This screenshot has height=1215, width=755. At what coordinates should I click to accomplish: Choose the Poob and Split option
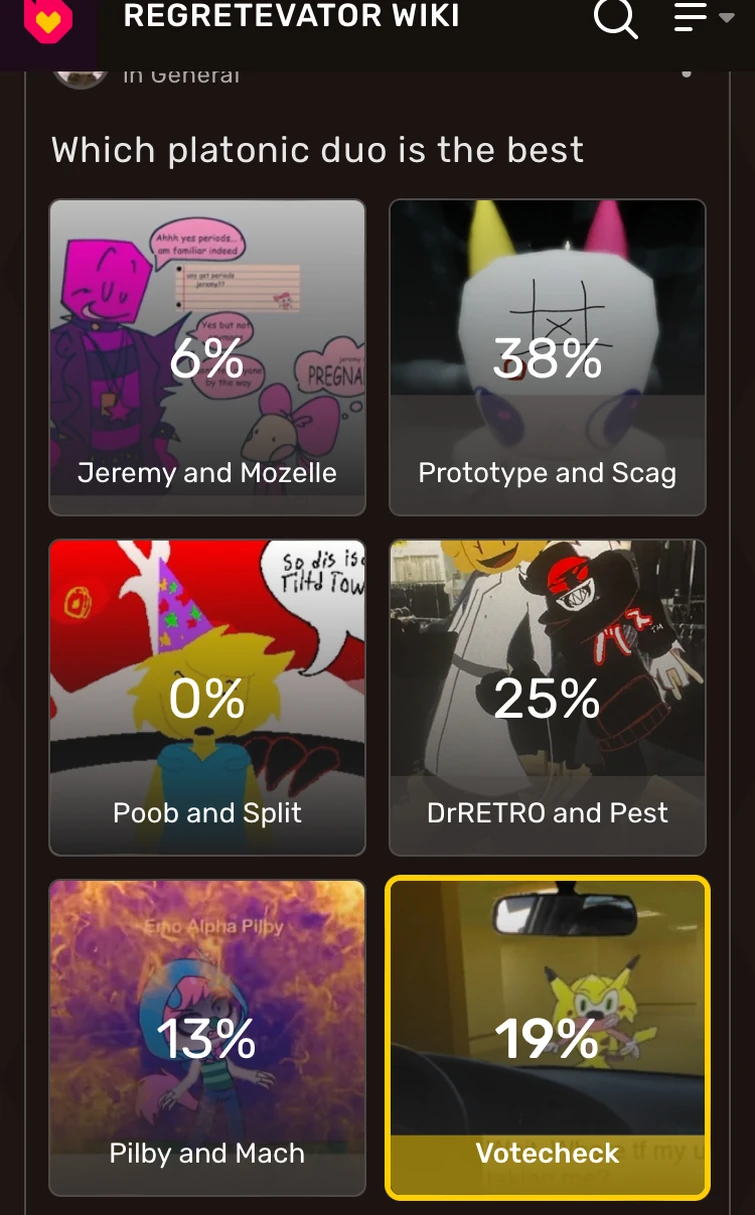[207, 697]
